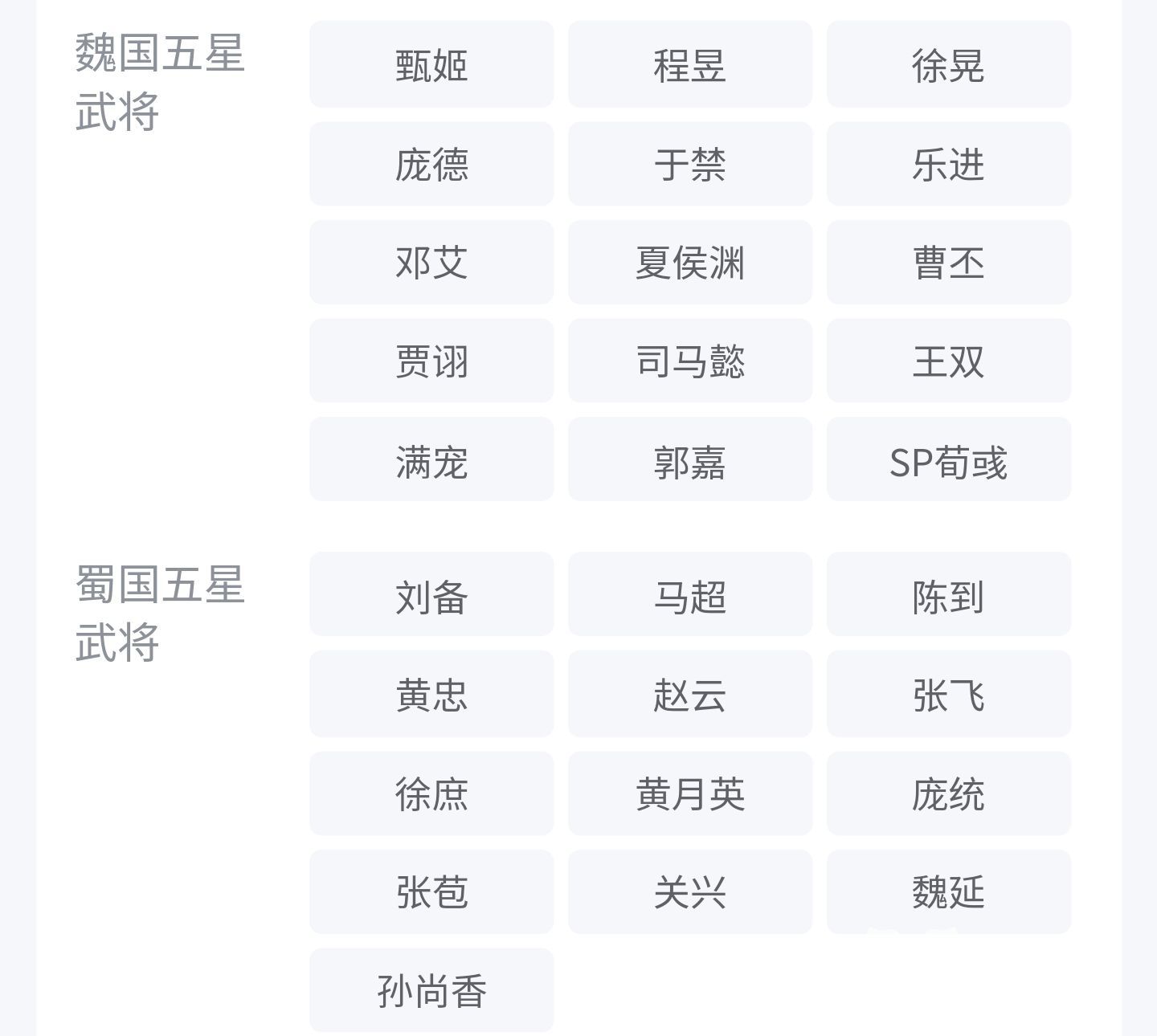Image resolution: width=1157 pixels, height=1036 pixels.
Task: Select 司马懿 option
Action: pyautogui.click(x=690, y=361)
